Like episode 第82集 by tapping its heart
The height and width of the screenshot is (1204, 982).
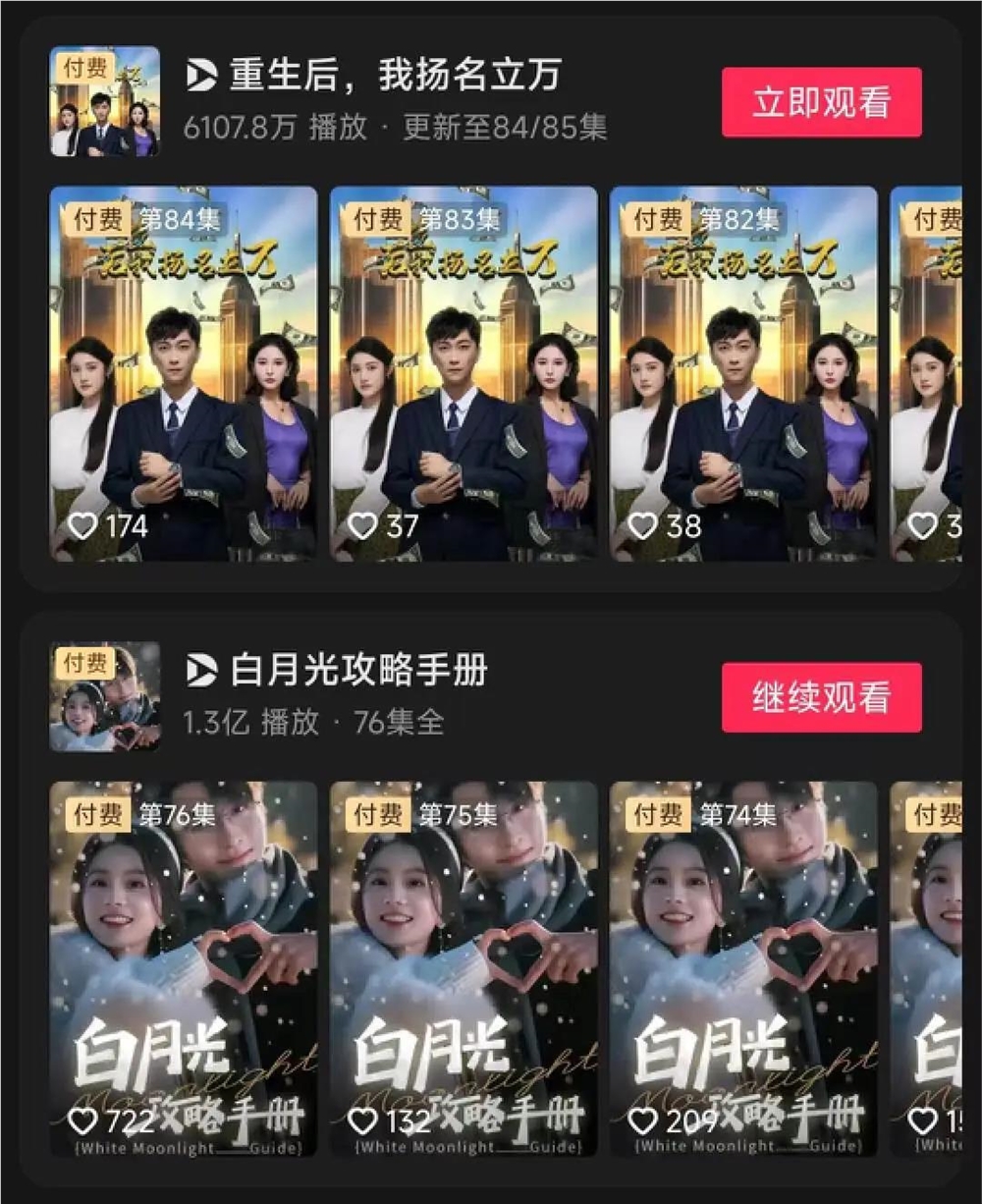644,525
